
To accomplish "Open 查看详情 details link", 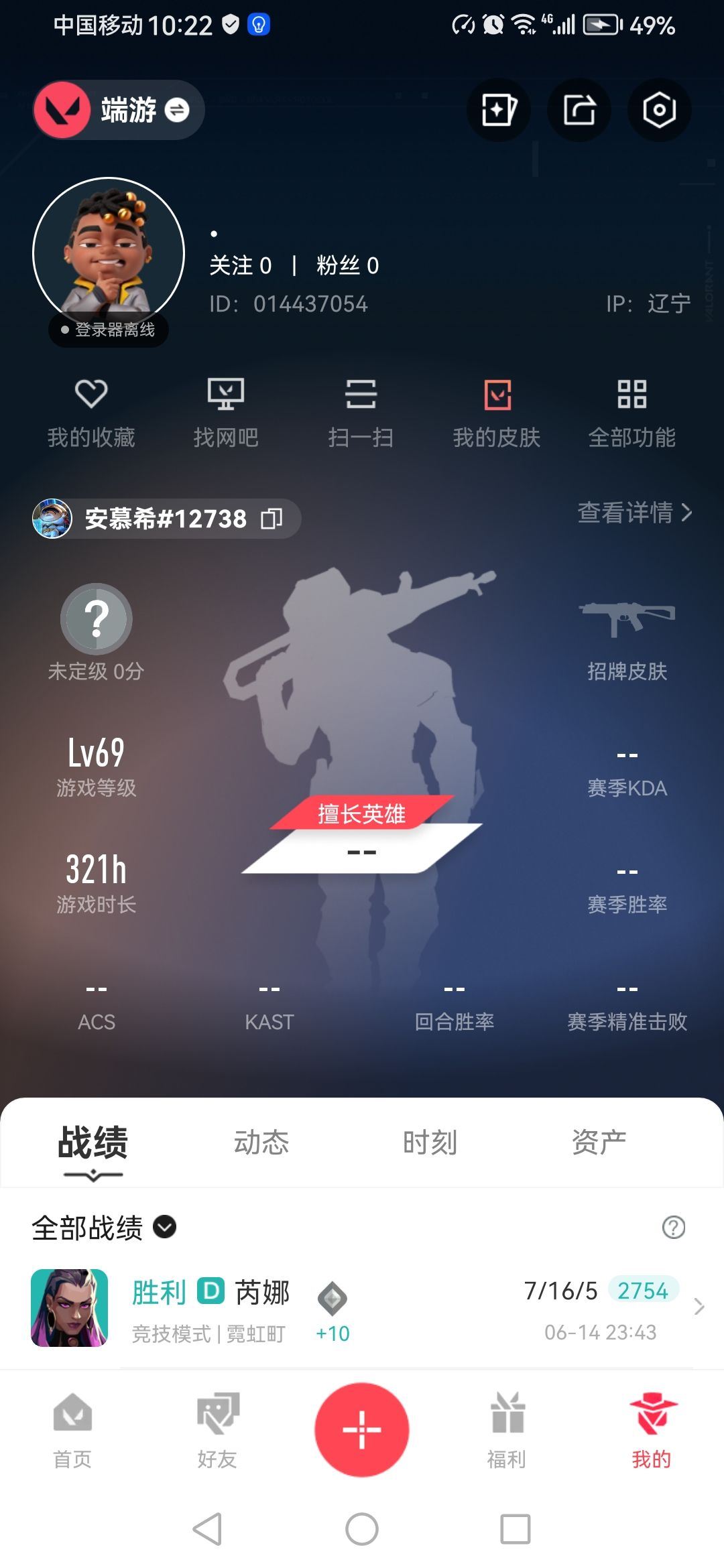I will pos(634,513).
